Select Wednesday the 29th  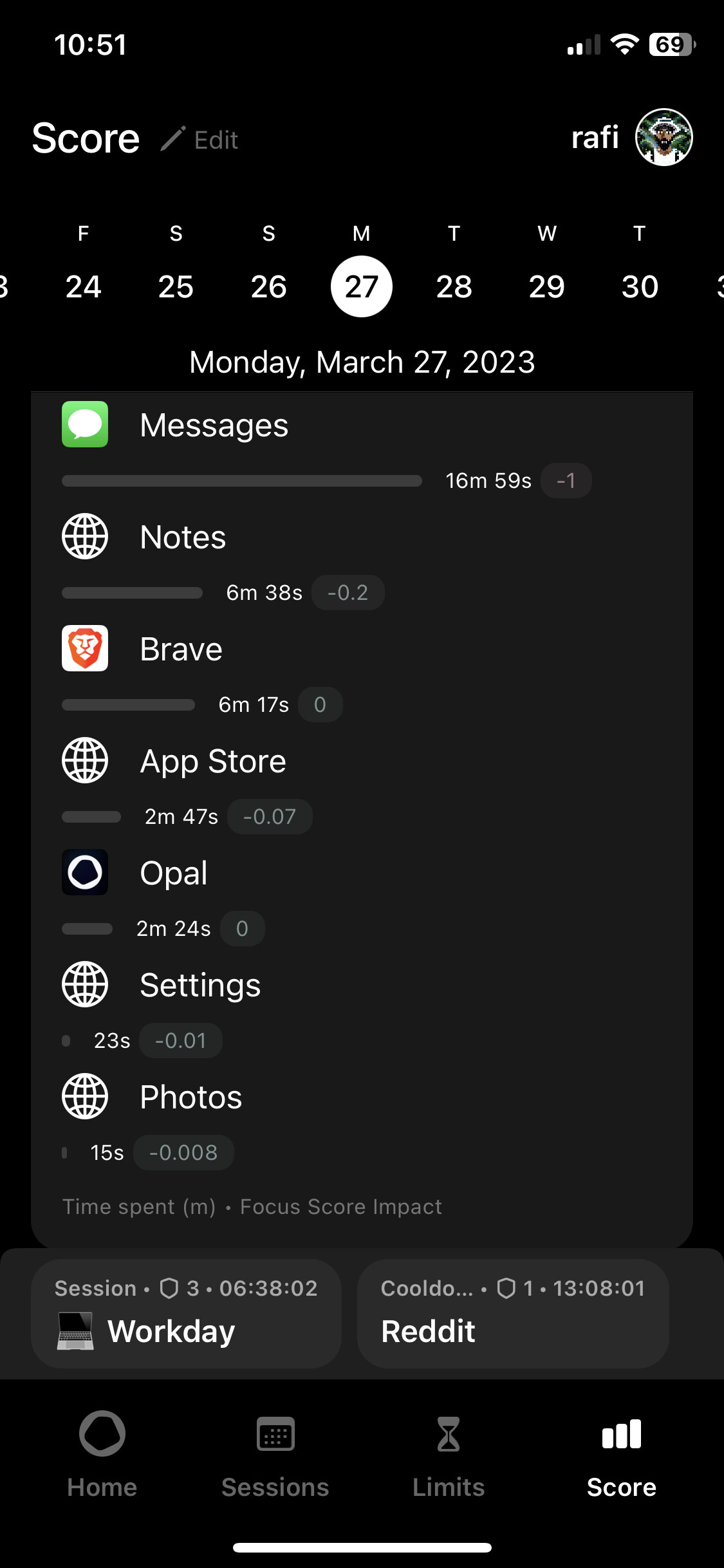click(546, 286)
